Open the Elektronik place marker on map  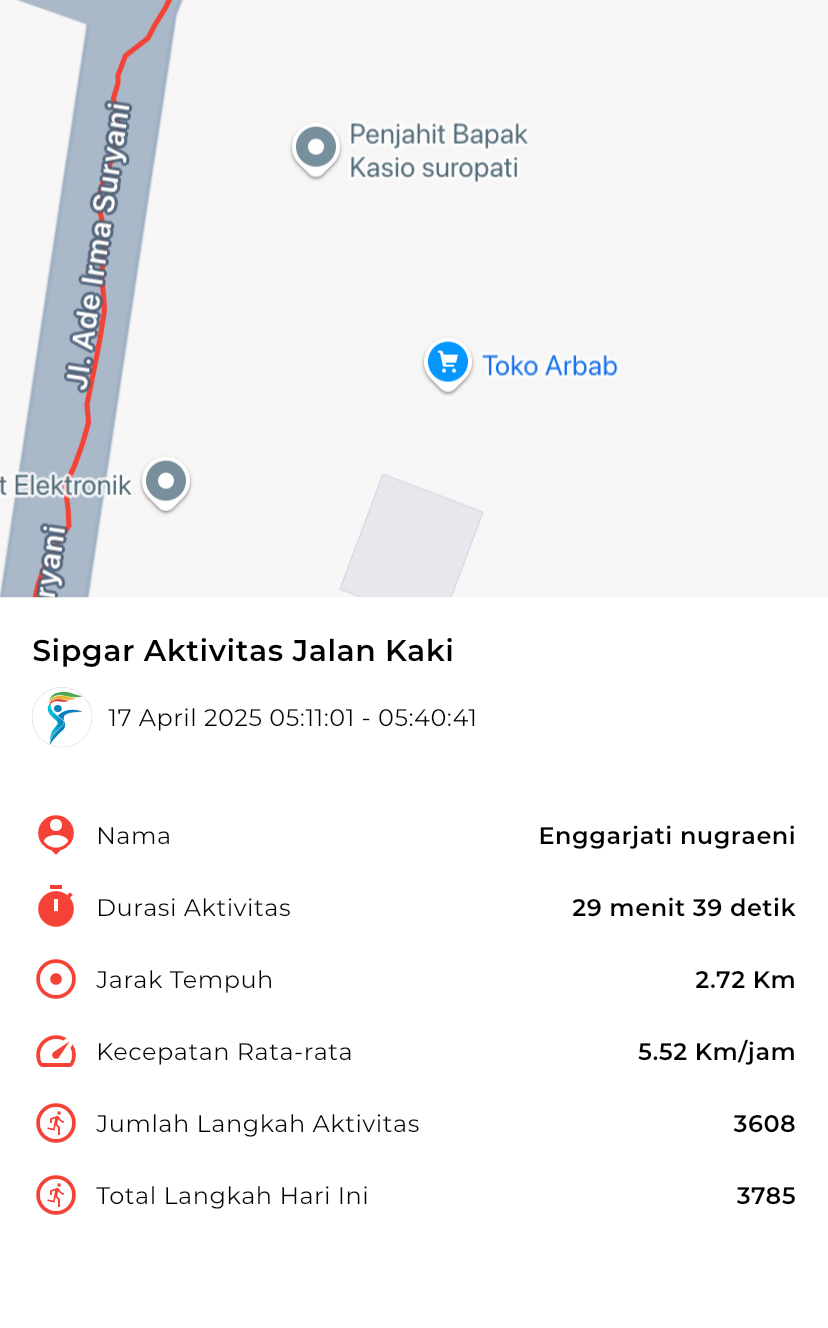166,484
